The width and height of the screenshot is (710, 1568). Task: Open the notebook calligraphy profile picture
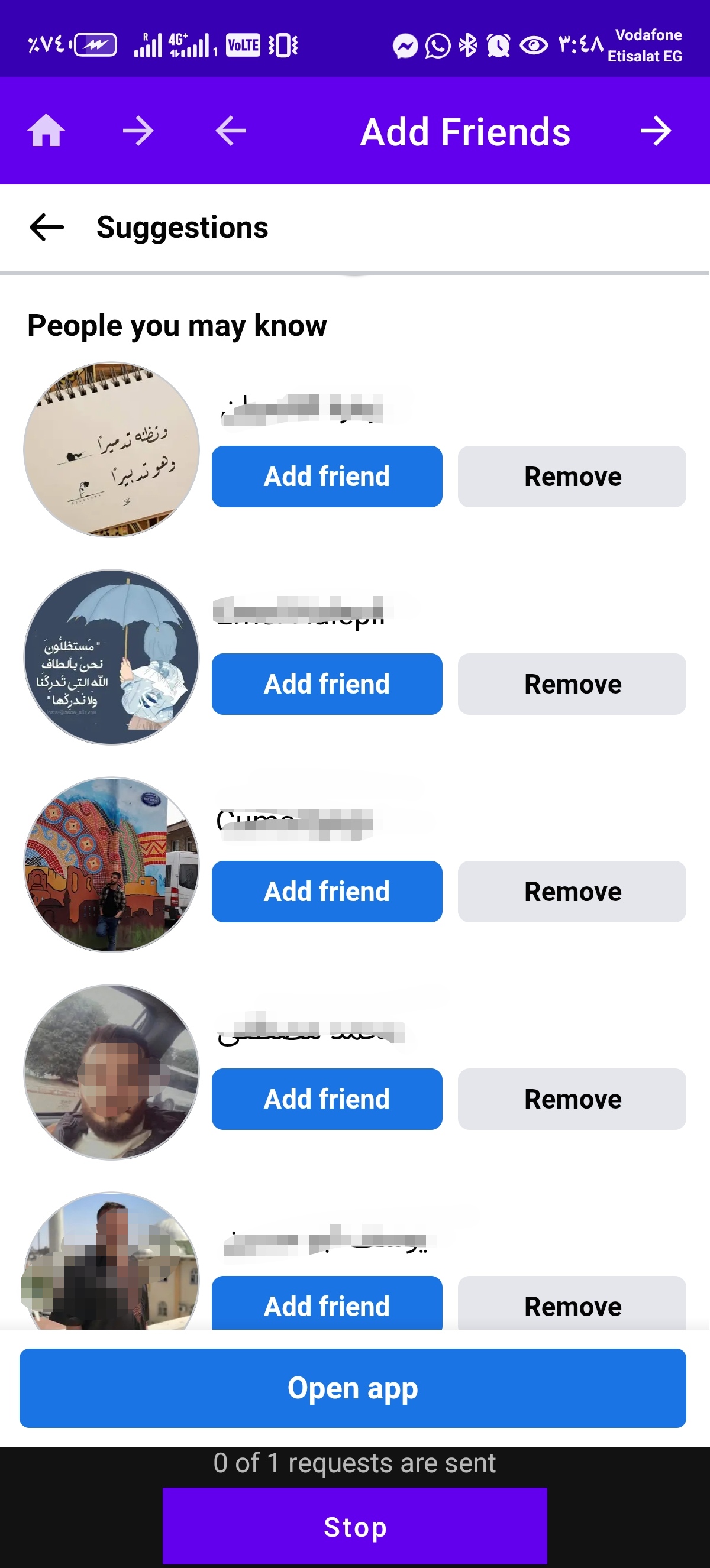[x=111, y=451]
